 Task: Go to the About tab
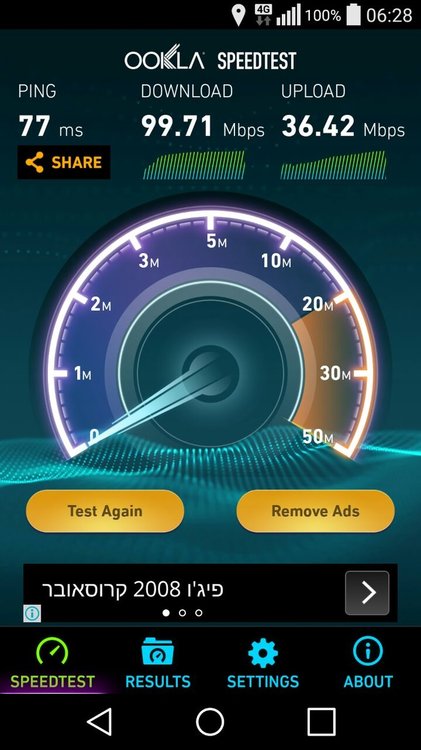coord(368,663)
